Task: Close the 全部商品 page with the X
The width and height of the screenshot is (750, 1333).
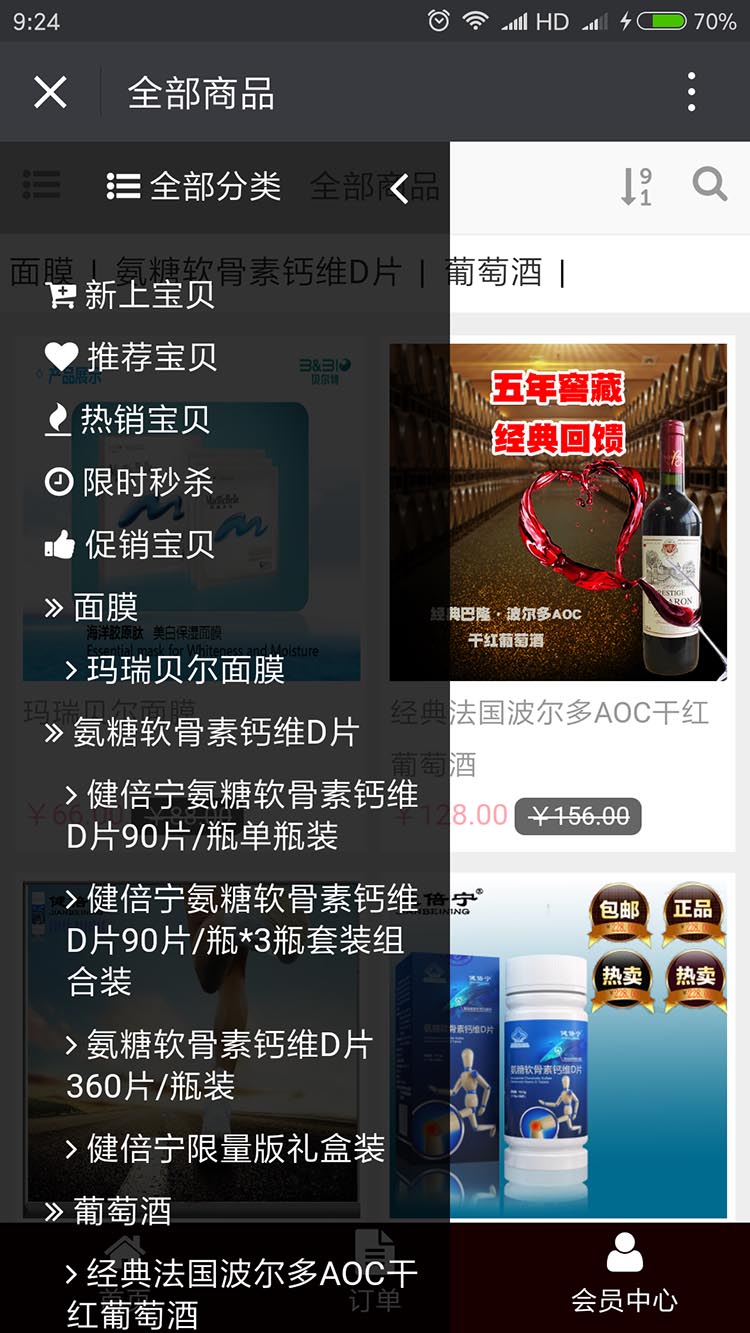Action: pyautogui.click(x=49, y=92)
